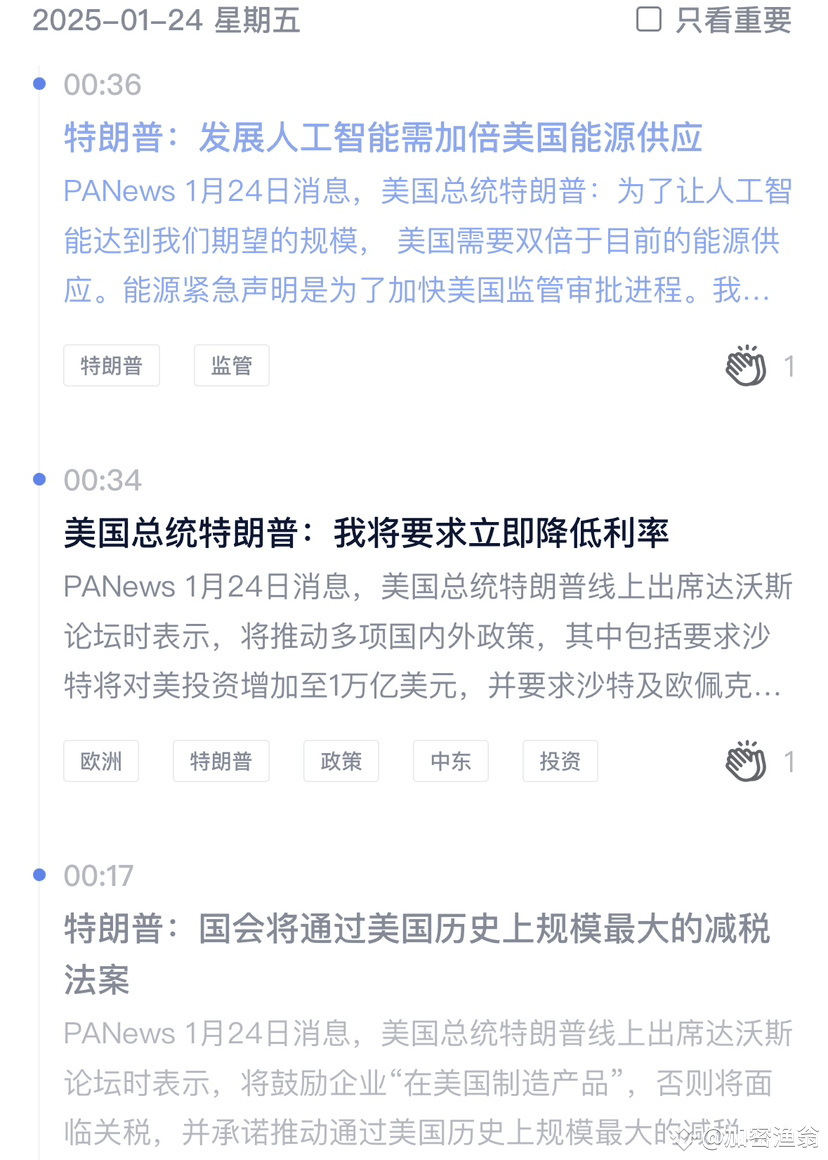Applaud the 00:36 AI energy news

[x=746, y=366]
